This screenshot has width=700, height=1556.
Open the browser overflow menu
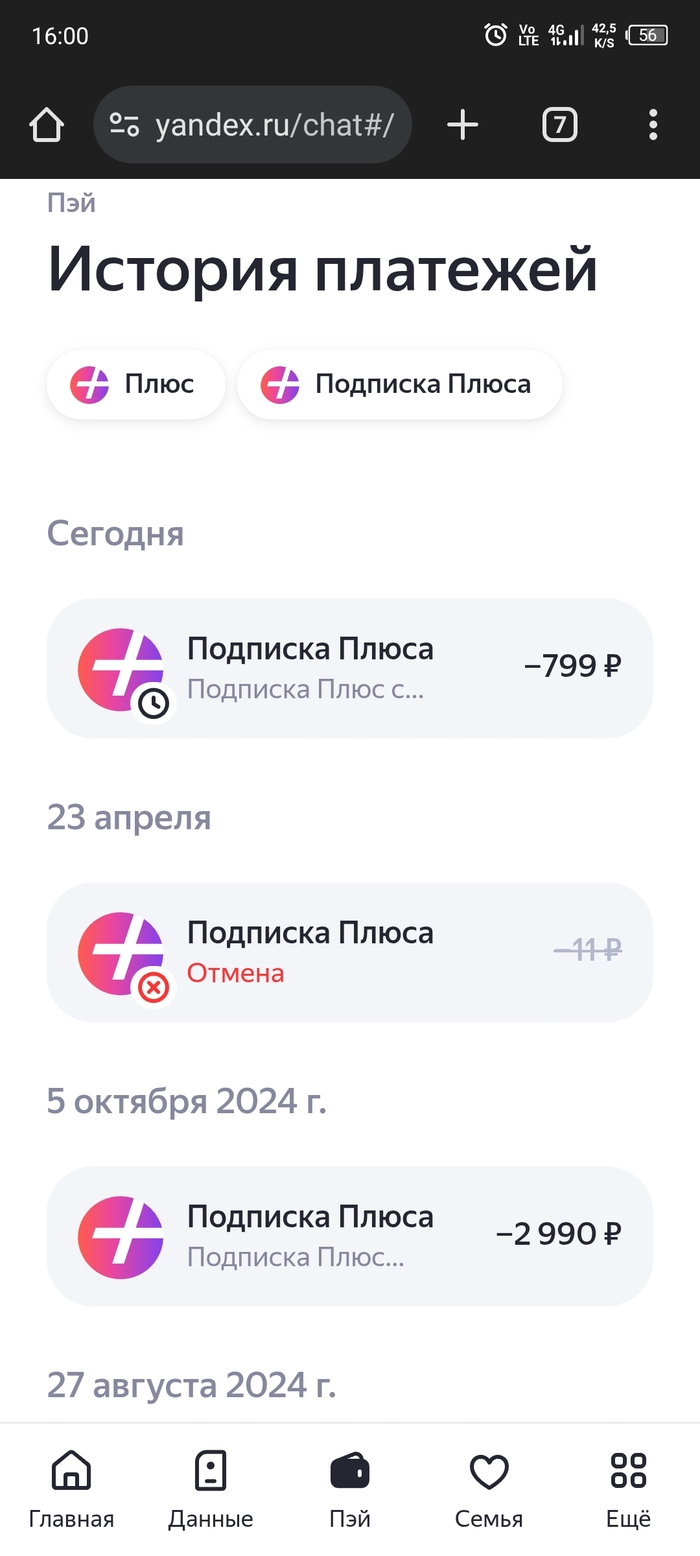[652, 125]
